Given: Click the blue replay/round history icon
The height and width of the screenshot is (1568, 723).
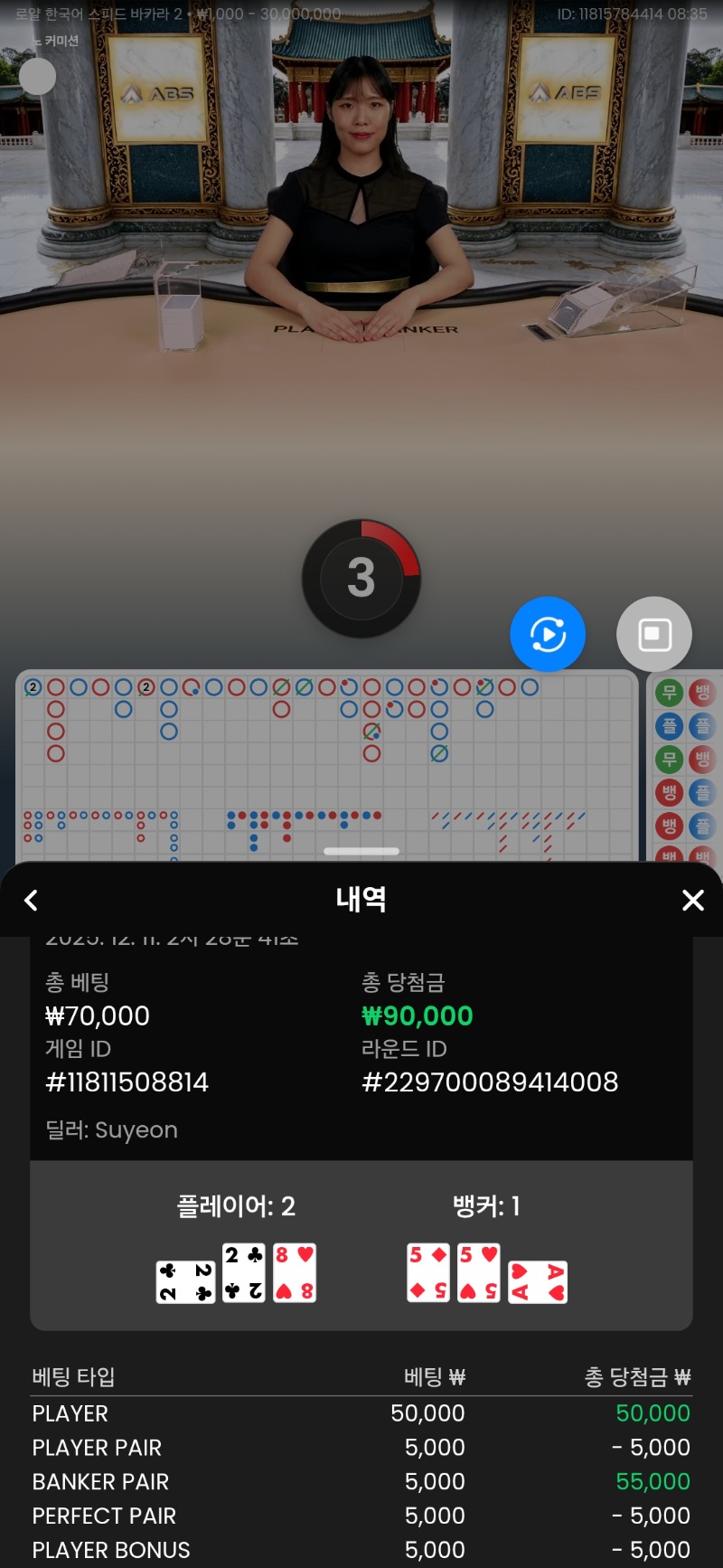Looking at the screenshot, I should 548,634.
